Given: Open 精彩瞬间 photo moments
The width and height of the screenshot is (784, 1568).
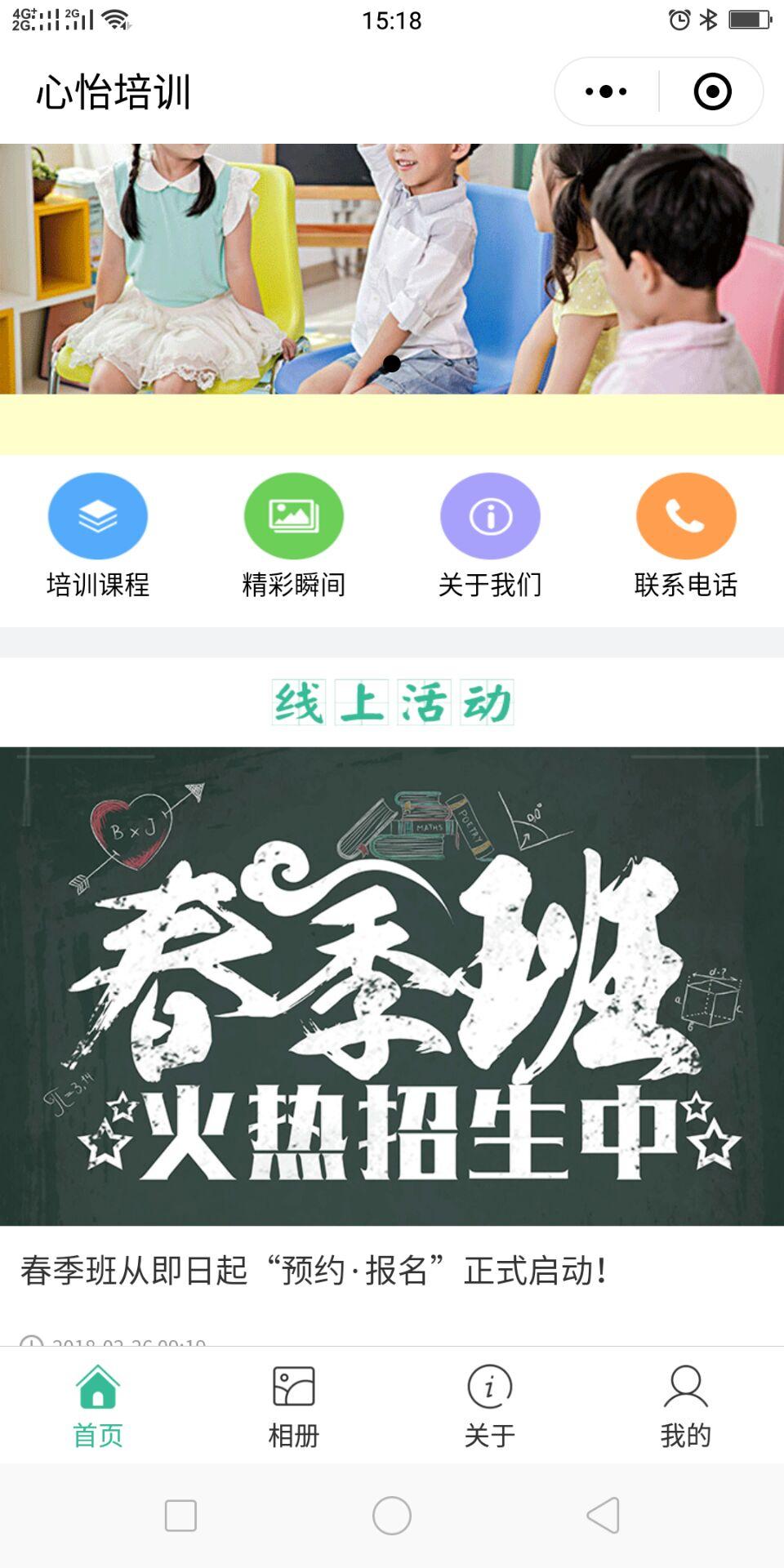Looking at the screenshot, I should [x=294, y=535].
